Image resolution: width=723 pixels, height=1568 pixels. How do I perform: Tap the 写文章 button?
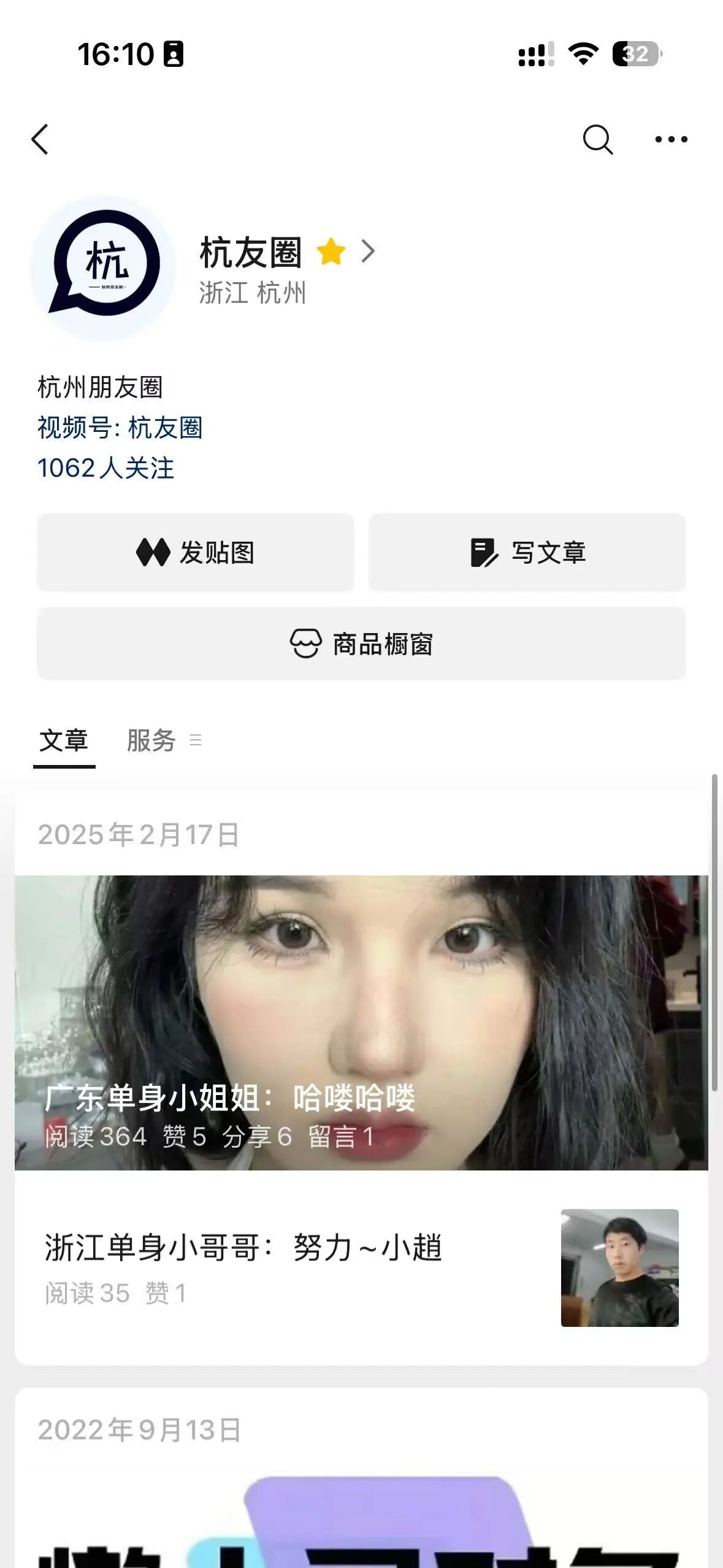click(x=527, y=552)
